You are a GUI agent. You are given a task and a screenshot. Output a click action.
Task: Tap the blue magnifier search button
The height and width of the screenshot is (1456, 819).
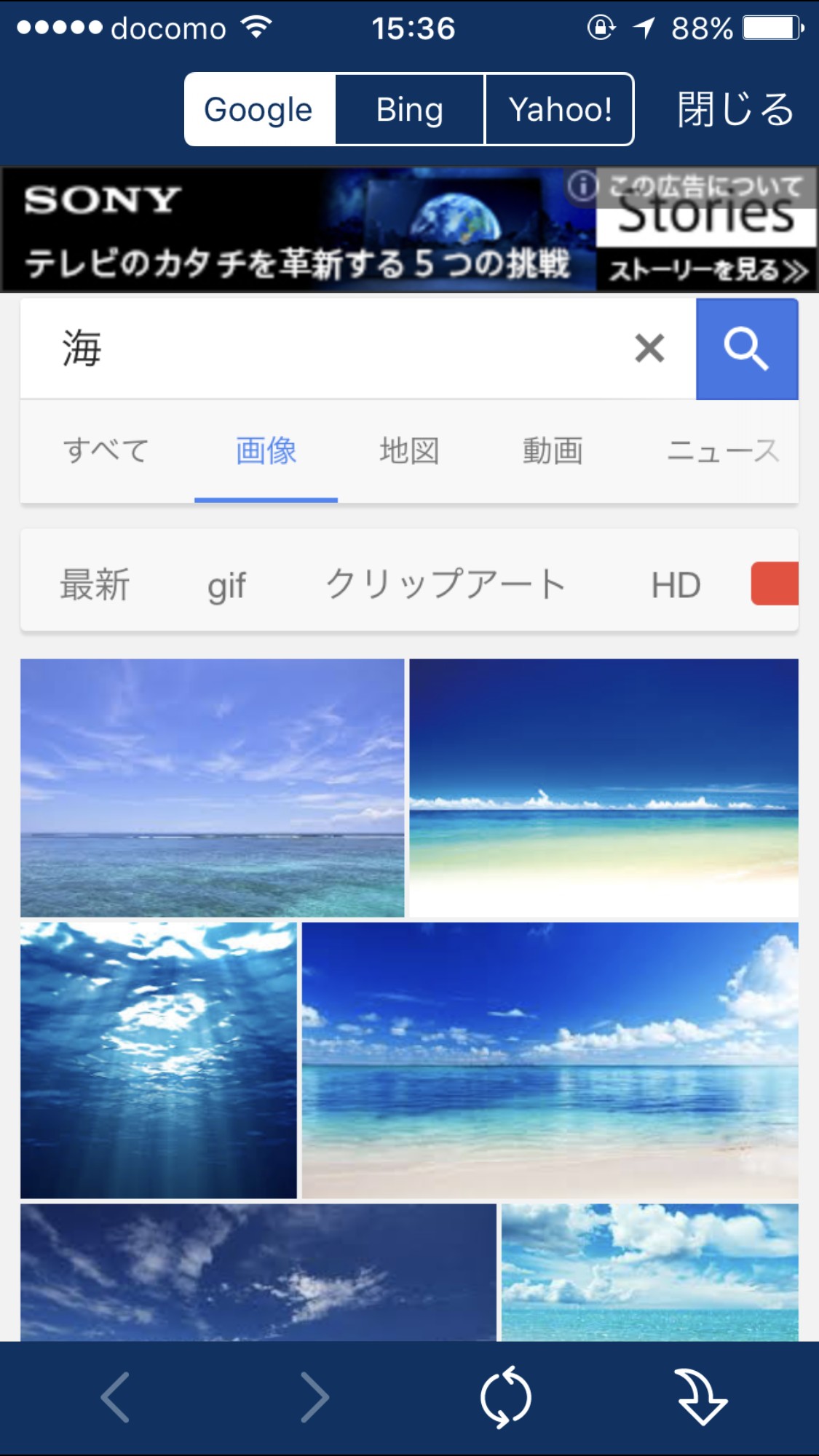click(x=746, y=349)
